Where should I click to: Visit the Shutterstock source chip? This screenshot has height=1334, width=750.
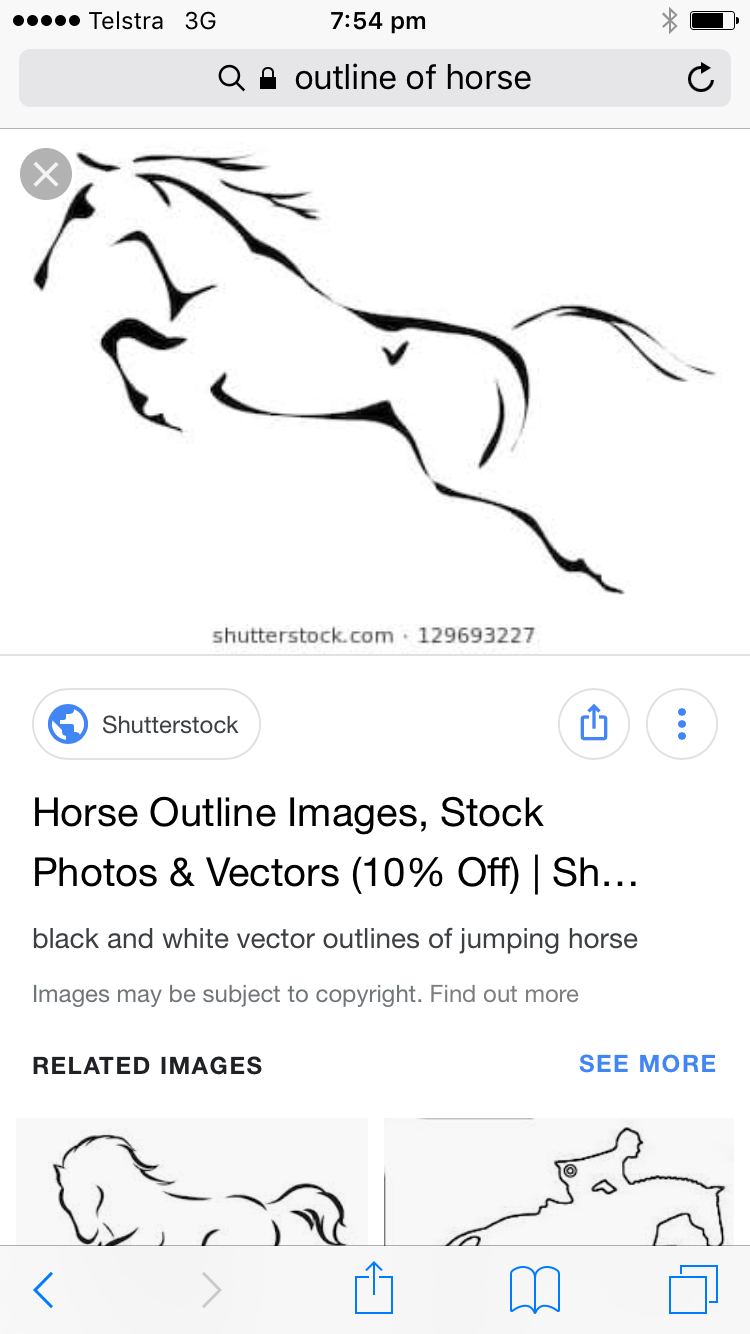[x=147, y=724]
